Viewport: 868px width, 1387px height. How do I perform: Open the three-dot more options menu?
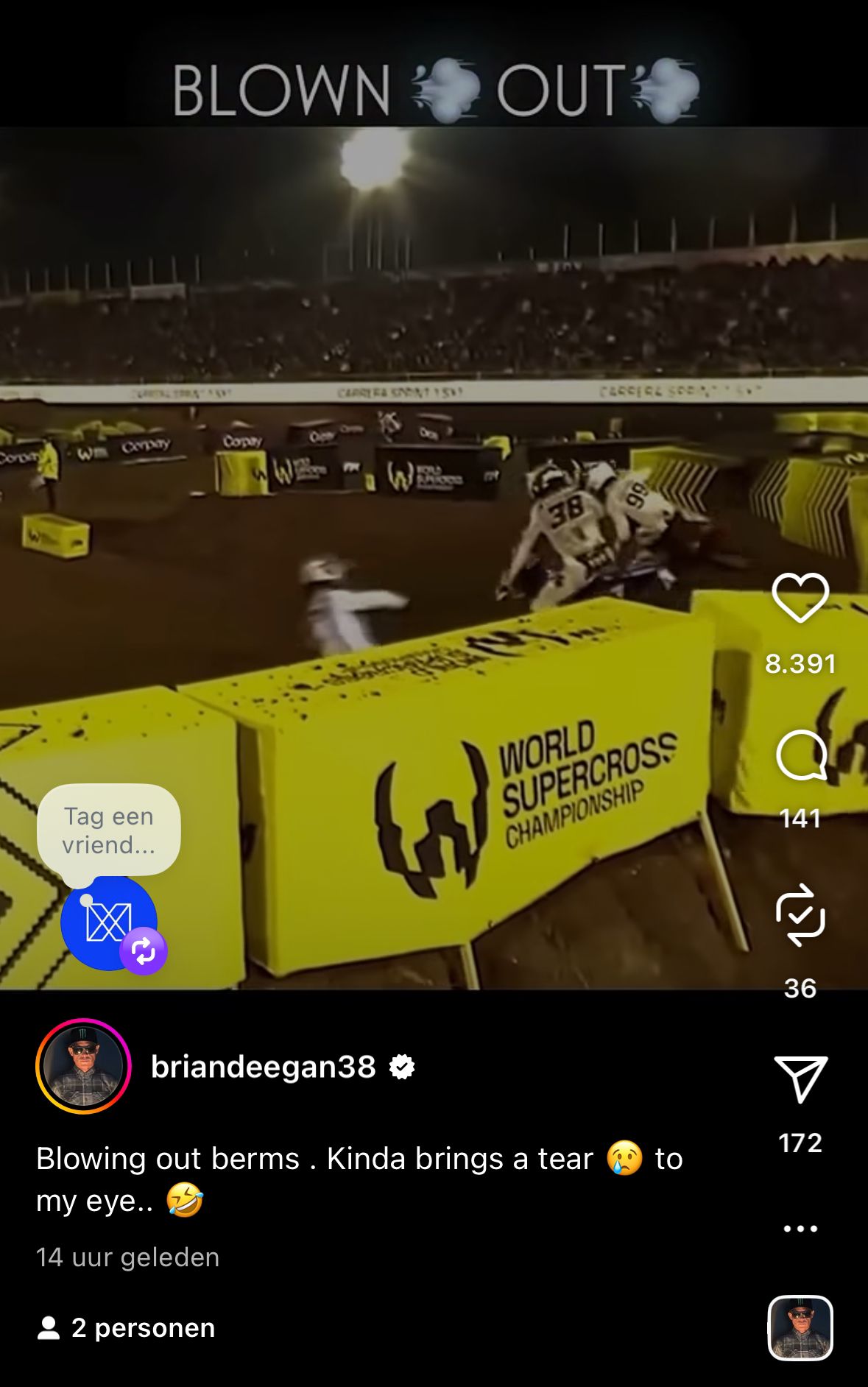[x=800, y=1228]
